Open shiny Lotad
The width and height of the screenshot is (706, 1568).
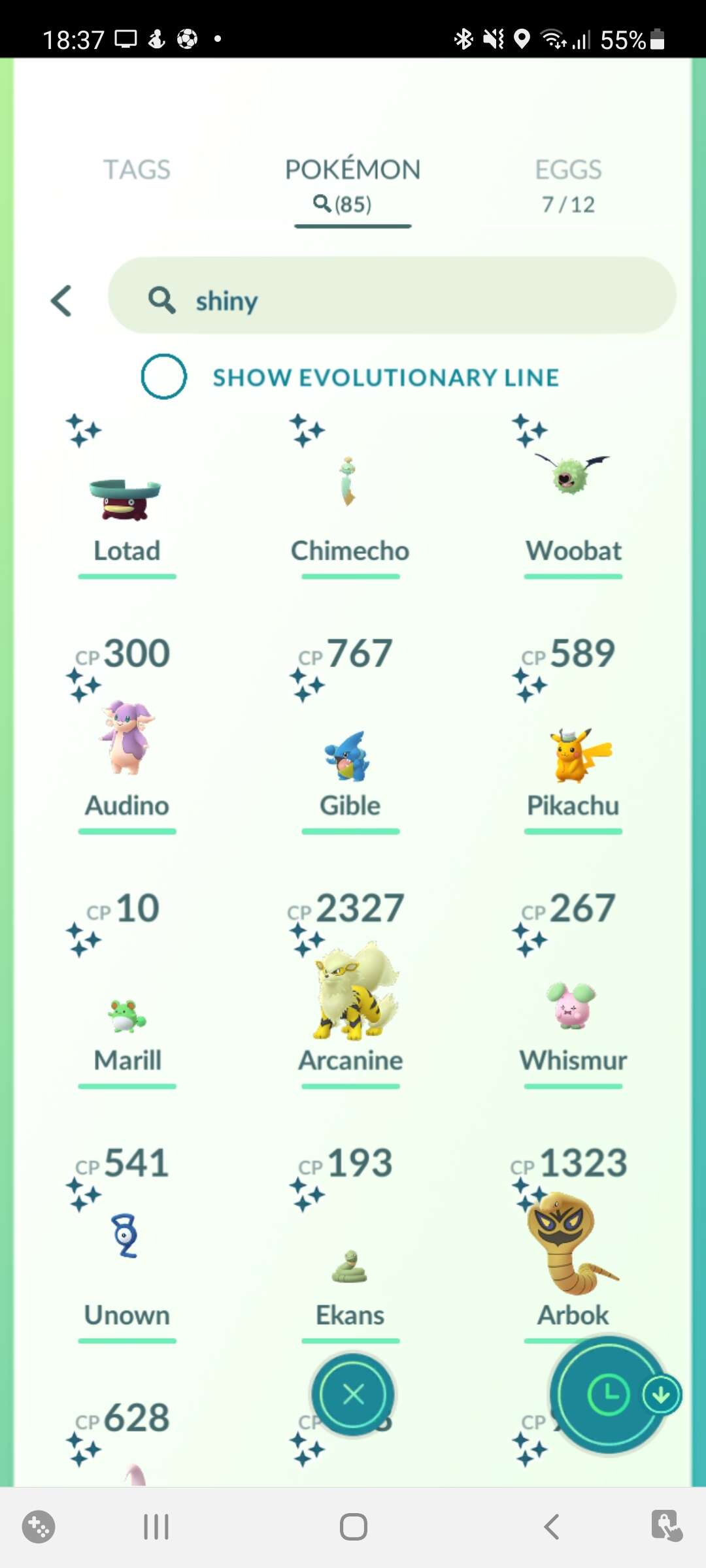pos(127,498)
